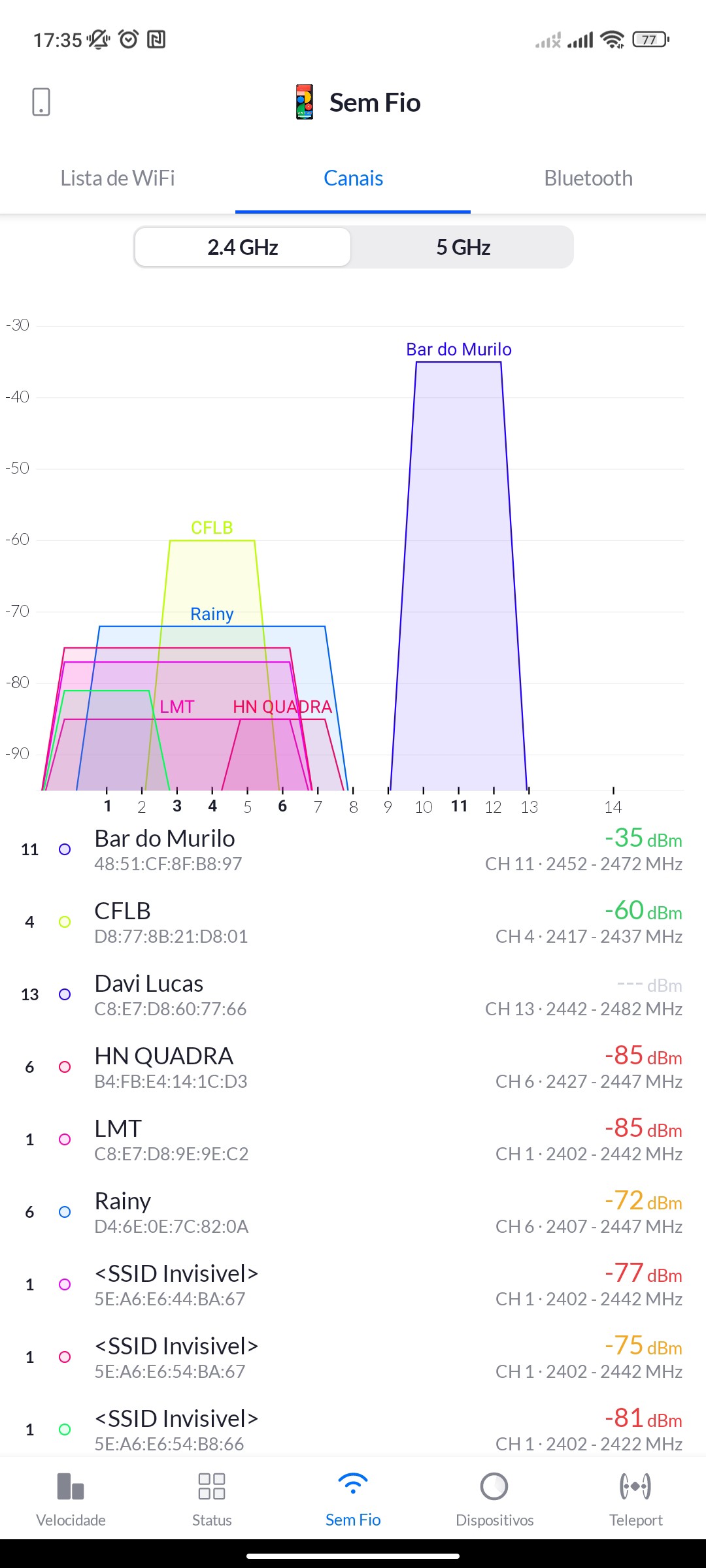The width and height of the screenshot is (706, 1568).
Task: Open the Rainy network row
Action: point(353,1212)
